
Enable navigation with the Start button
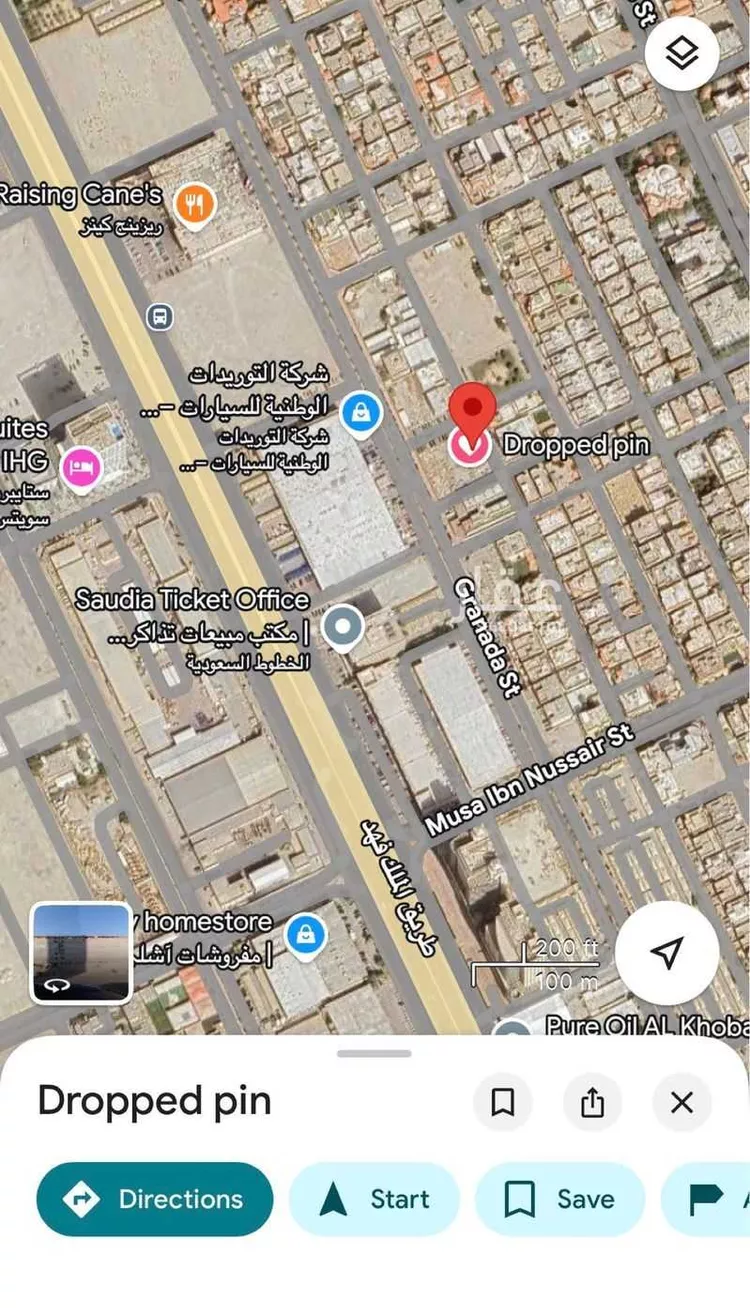click(375, 1199)
